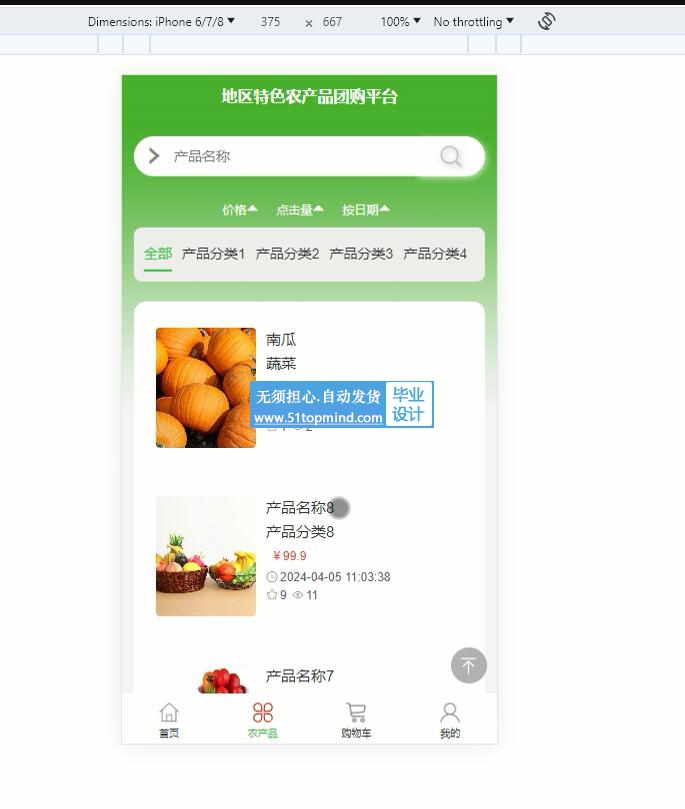Switch to 产品分类1 tab
Screen dimensions: 685x809
pos(213,254)
